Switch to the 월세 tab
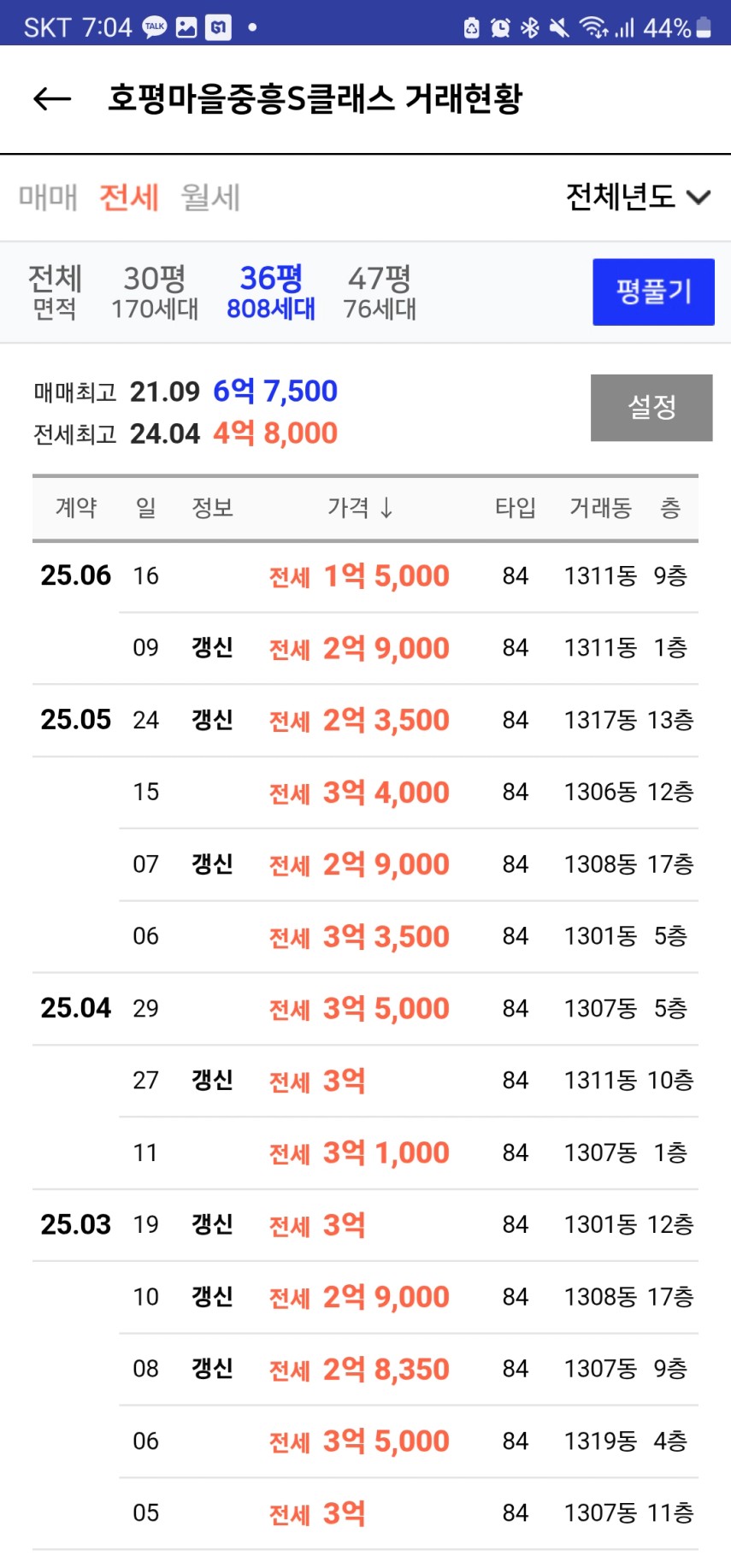 click(210, 197)
